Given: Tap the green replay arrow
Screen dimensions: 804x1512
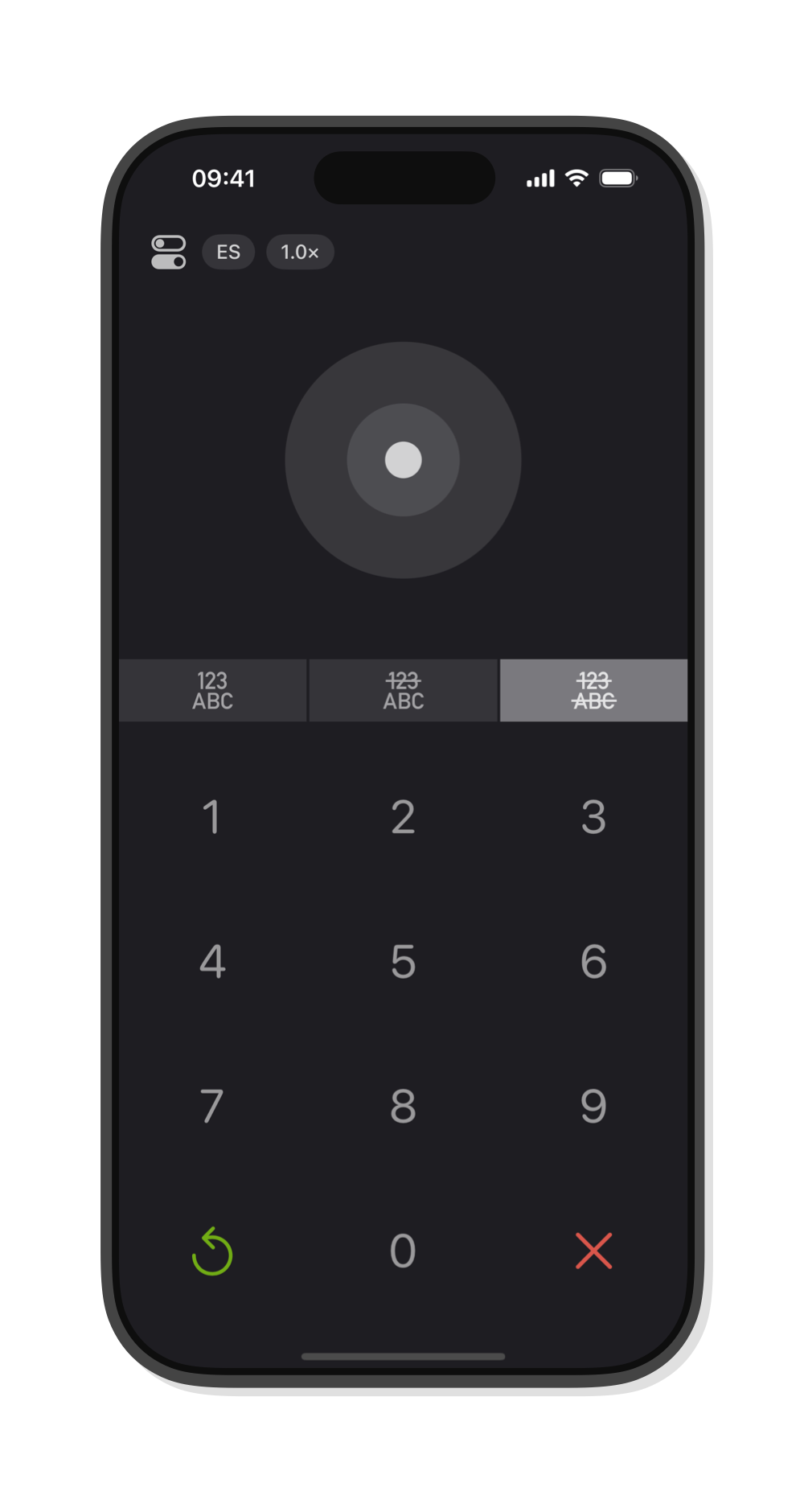Looking at the screenshot, I should pyautogui.click(x=212, y=1251).
